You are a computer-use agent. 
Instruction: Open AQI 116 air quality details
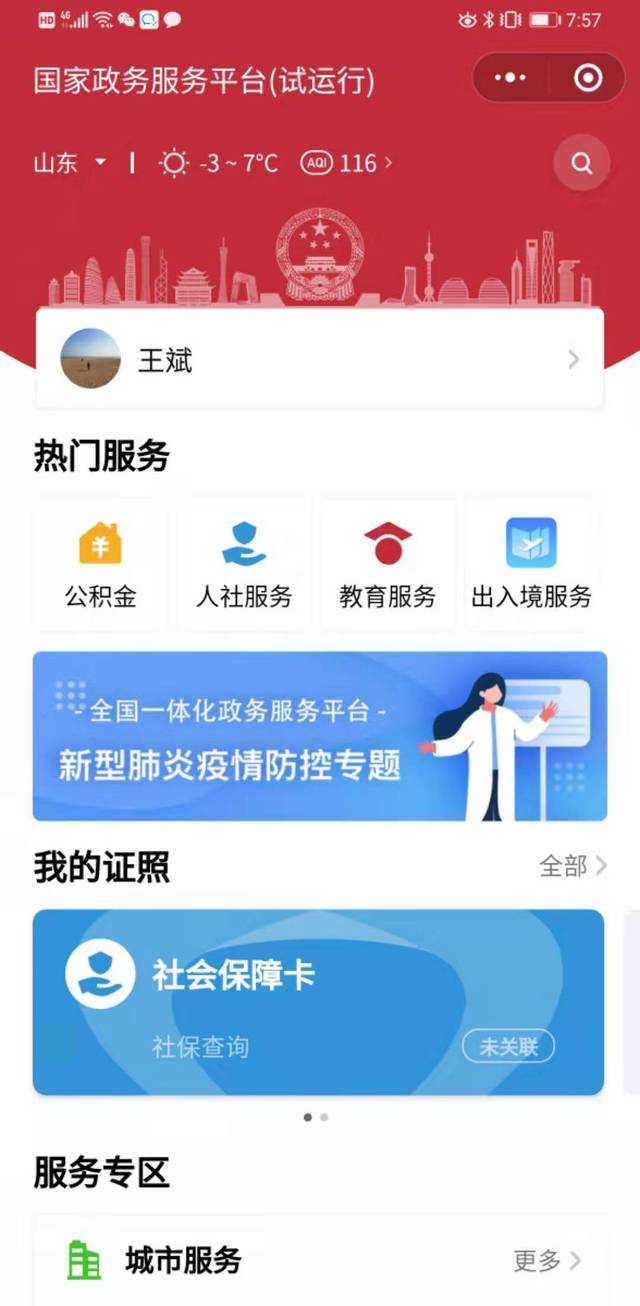pos(347,163)
